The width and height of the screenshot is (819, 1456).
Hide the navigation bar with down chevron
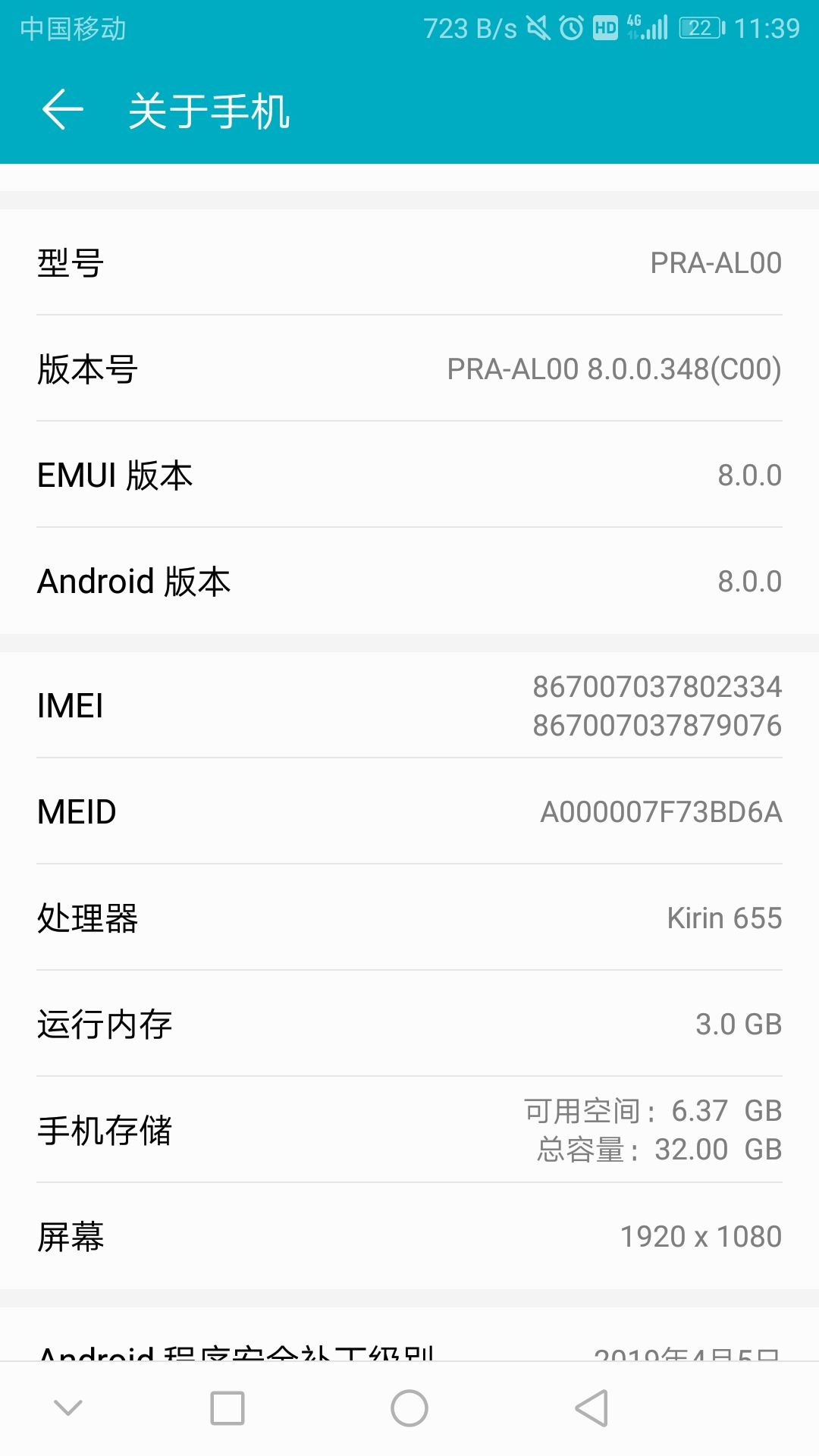point(68,1408)
